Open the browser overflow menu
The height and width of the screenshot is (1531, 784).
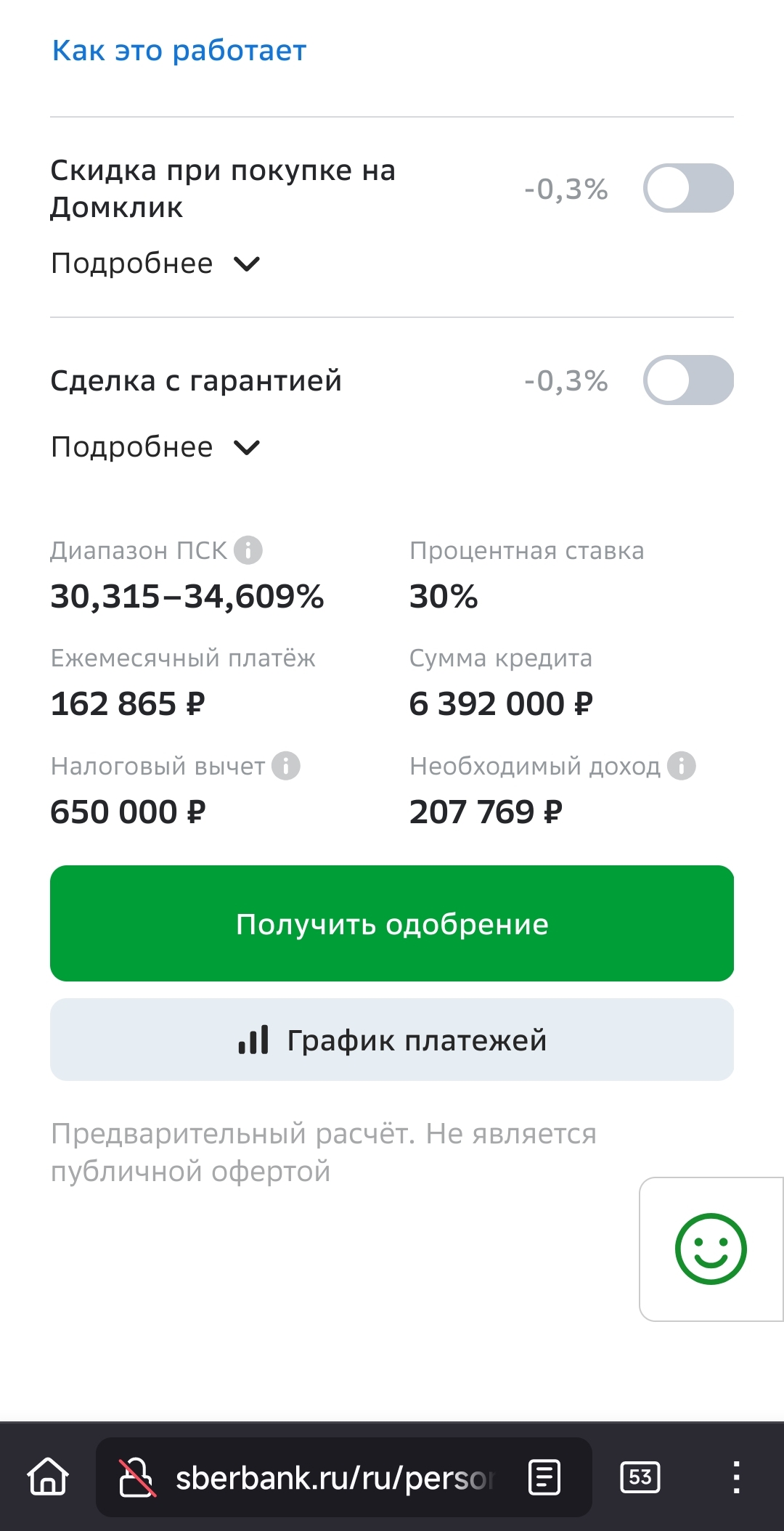pyautogui.click(x=736, y=1477)
